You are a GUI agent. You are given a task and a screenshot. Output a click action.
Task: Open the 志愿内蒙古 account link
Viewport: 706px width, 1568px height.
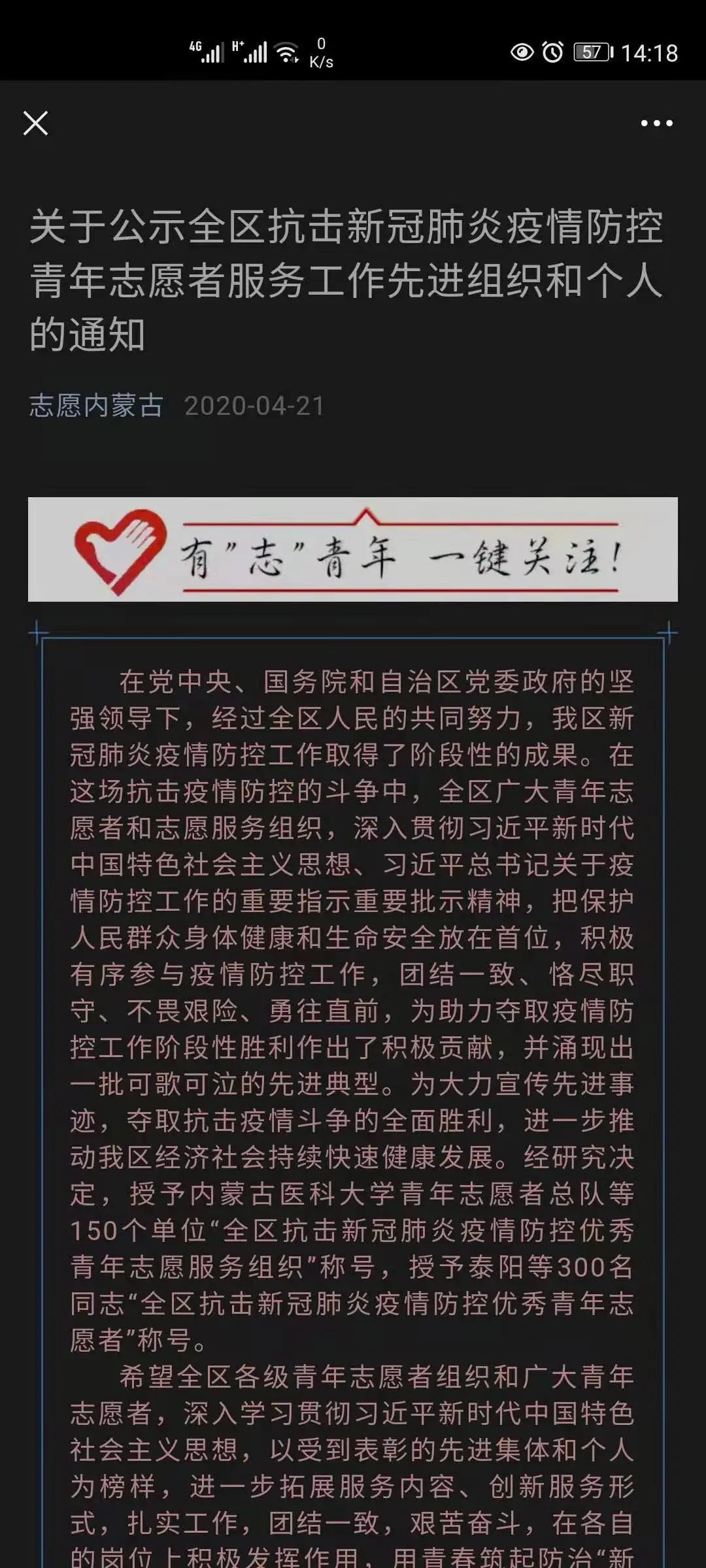[96, 406]
